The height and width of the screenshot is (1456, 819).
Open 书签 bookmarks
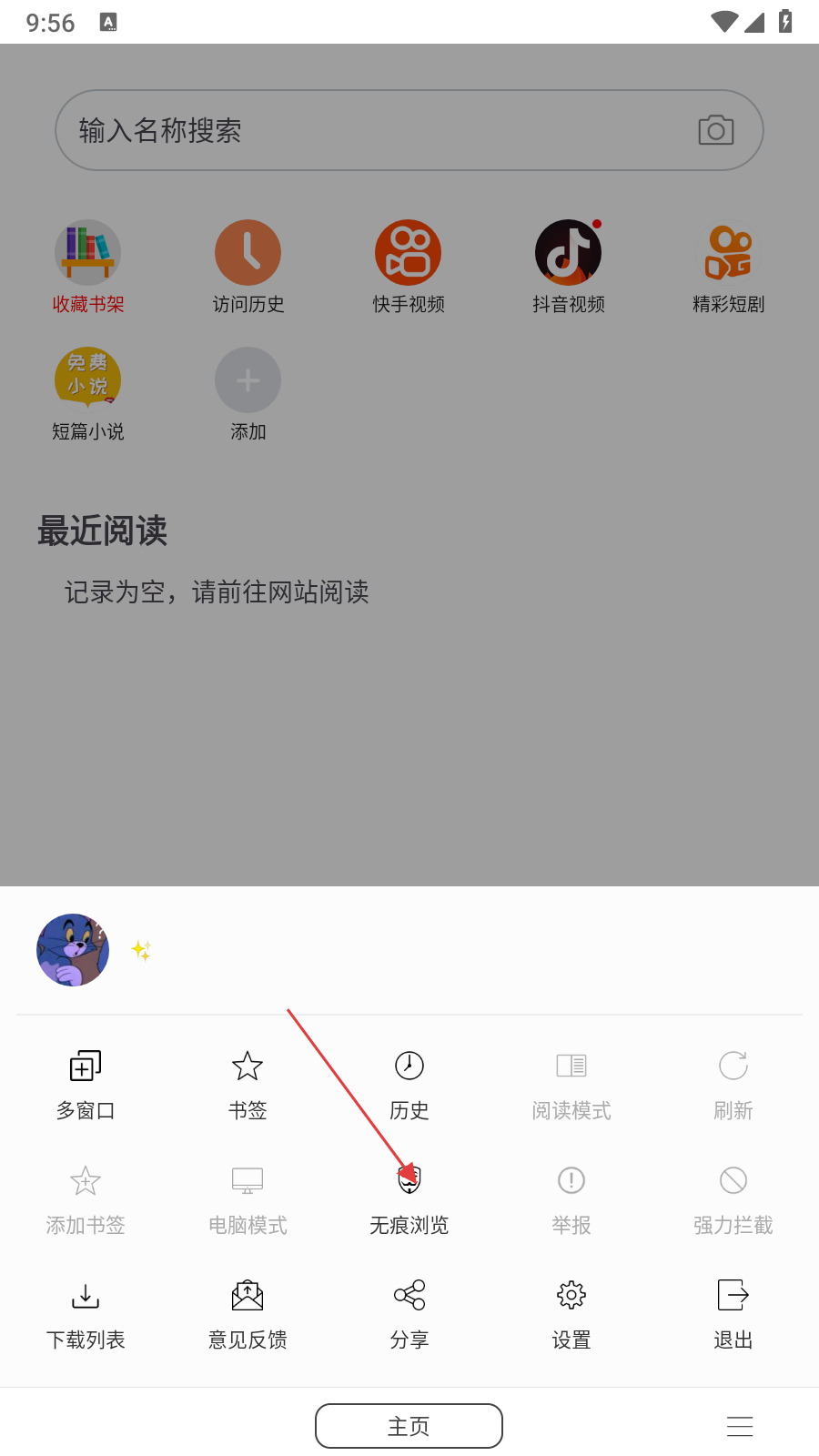[x=248, y=1083]
